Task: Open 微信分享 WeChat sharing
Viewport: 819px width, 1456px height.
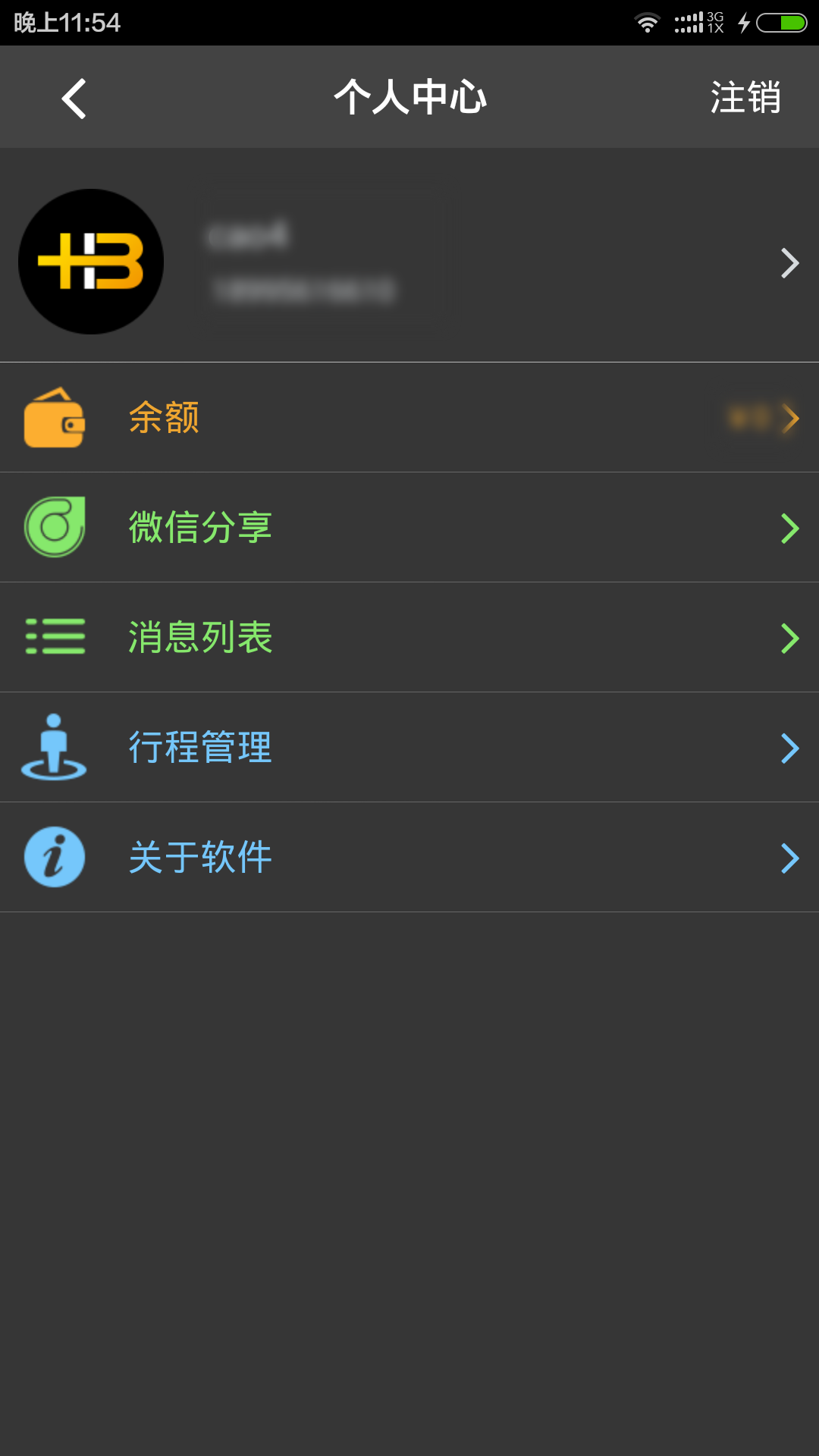Action: 409,528
